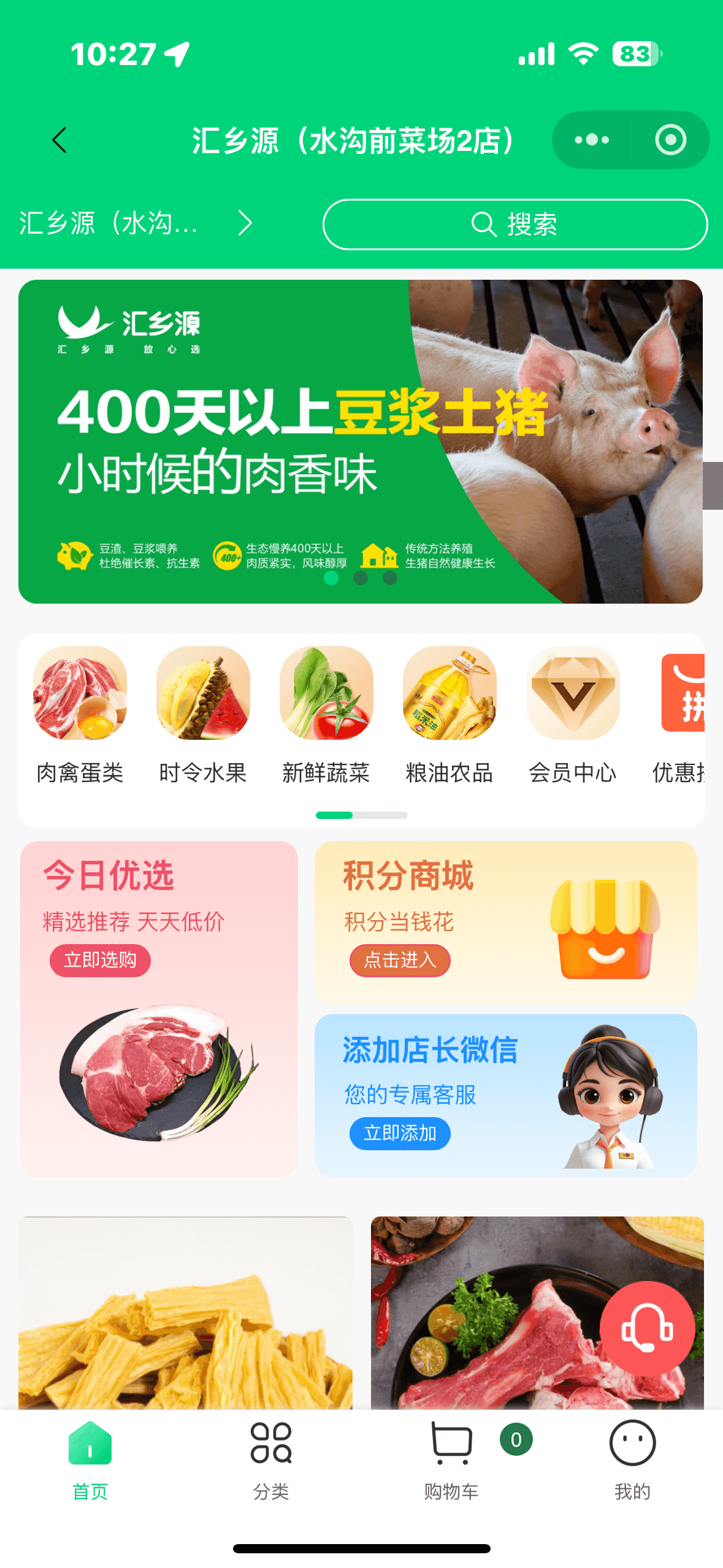Open the 400天以上豆浆土猪 banner
Image resolution: width=723 pixels, height=1568 pixels.
pos(360,442)
